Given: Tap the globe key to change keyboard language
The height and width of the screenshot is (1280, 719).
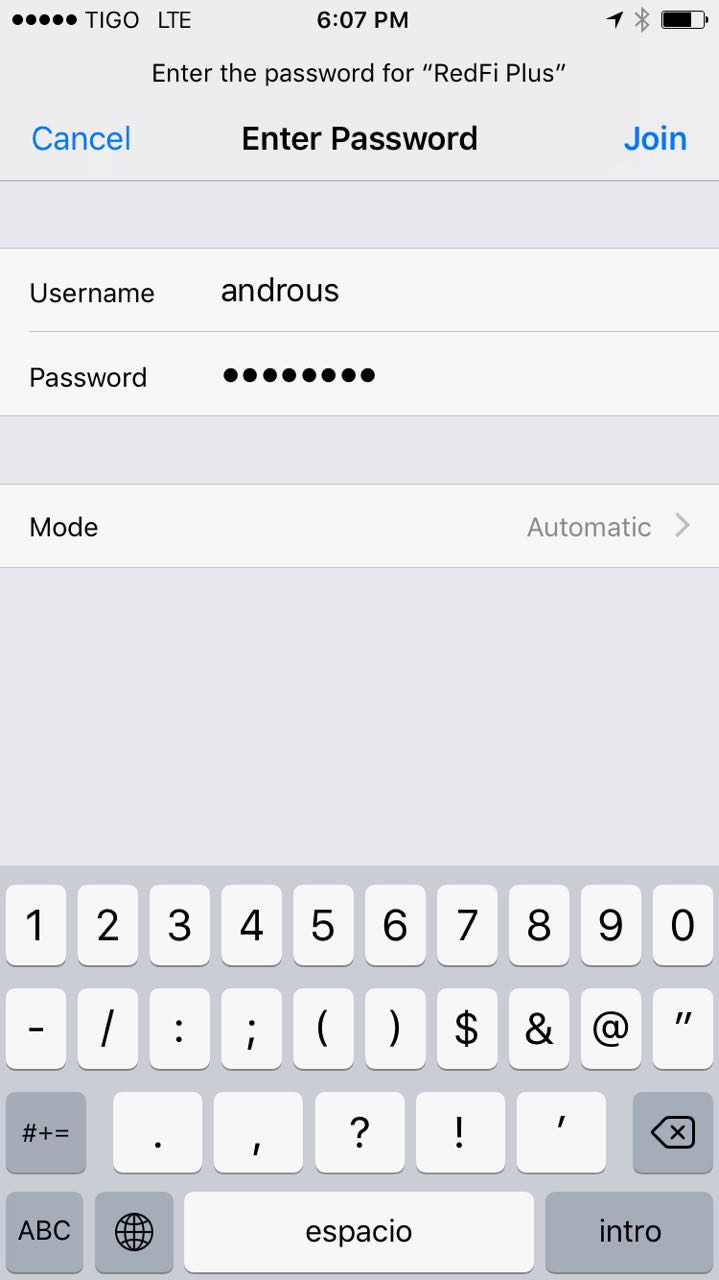Looking at the screenshot, I should point(134,1231).
